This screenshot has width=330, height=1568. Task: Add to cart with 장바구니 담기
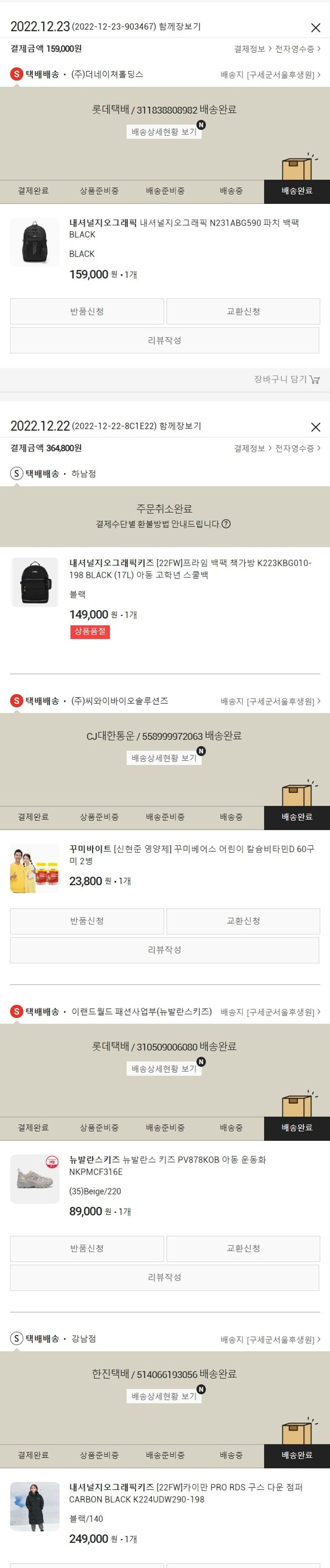pos(287,379)
